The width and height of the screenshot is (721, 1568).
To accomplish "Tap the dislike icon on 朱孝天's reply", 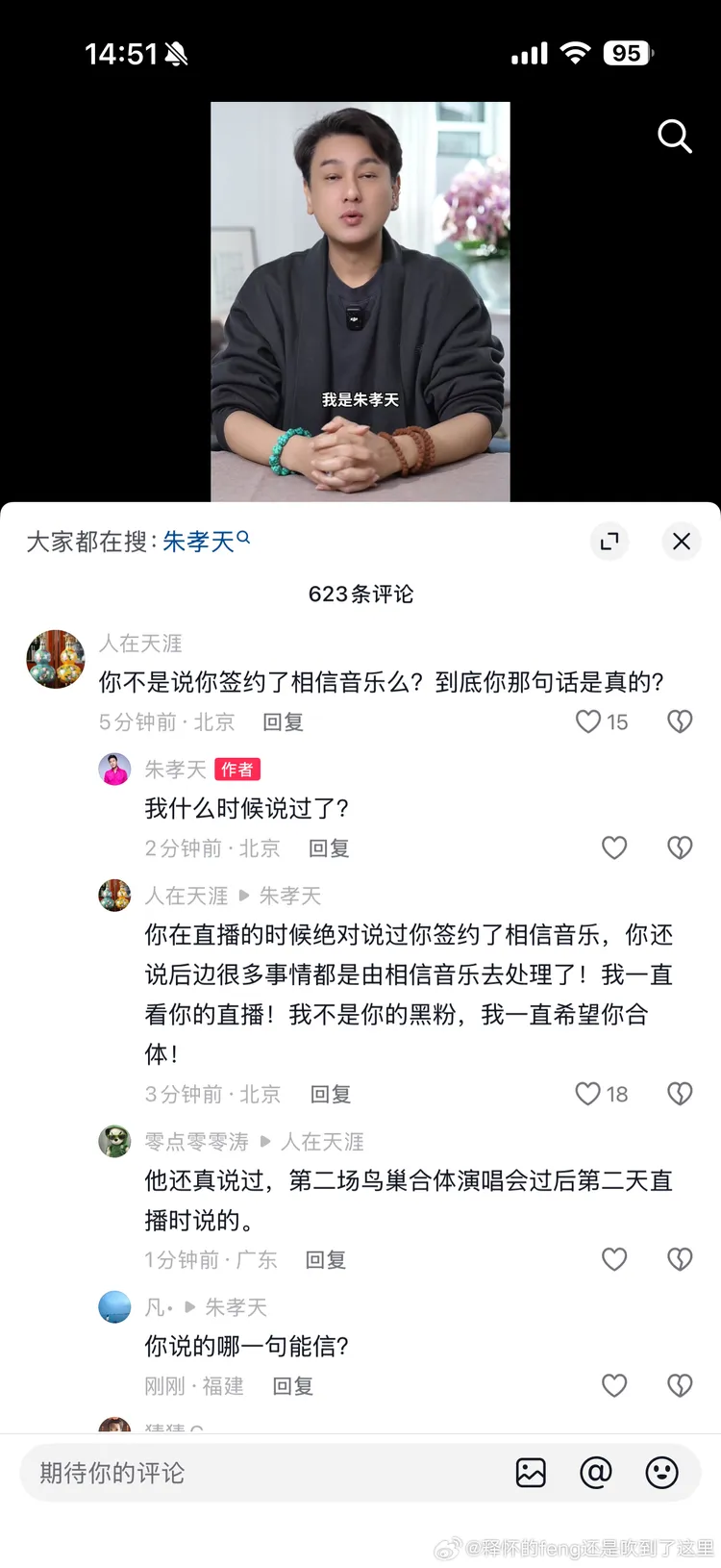I will coord(679,847).
